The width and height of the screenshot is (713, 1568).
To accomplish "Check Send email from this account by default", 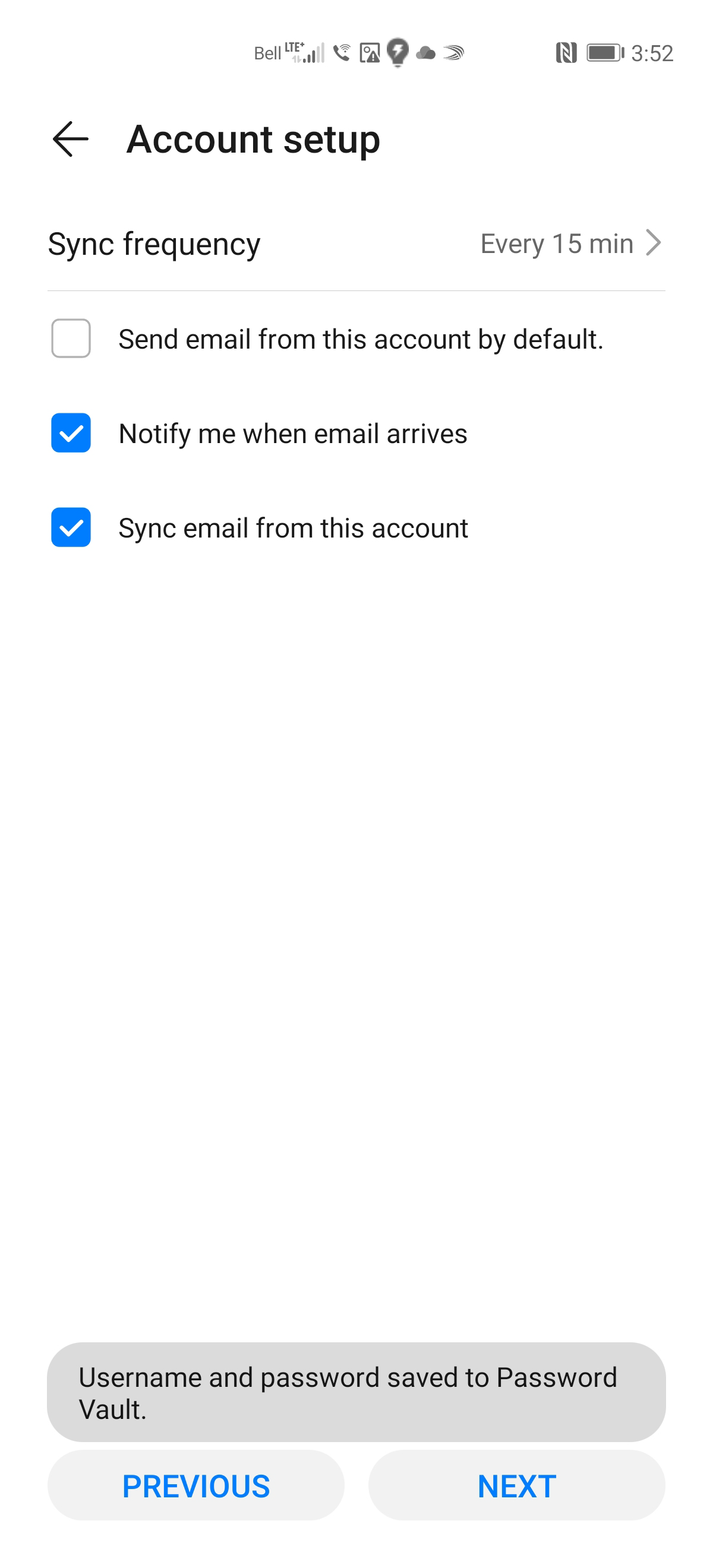I will click(x=71, y=339).
